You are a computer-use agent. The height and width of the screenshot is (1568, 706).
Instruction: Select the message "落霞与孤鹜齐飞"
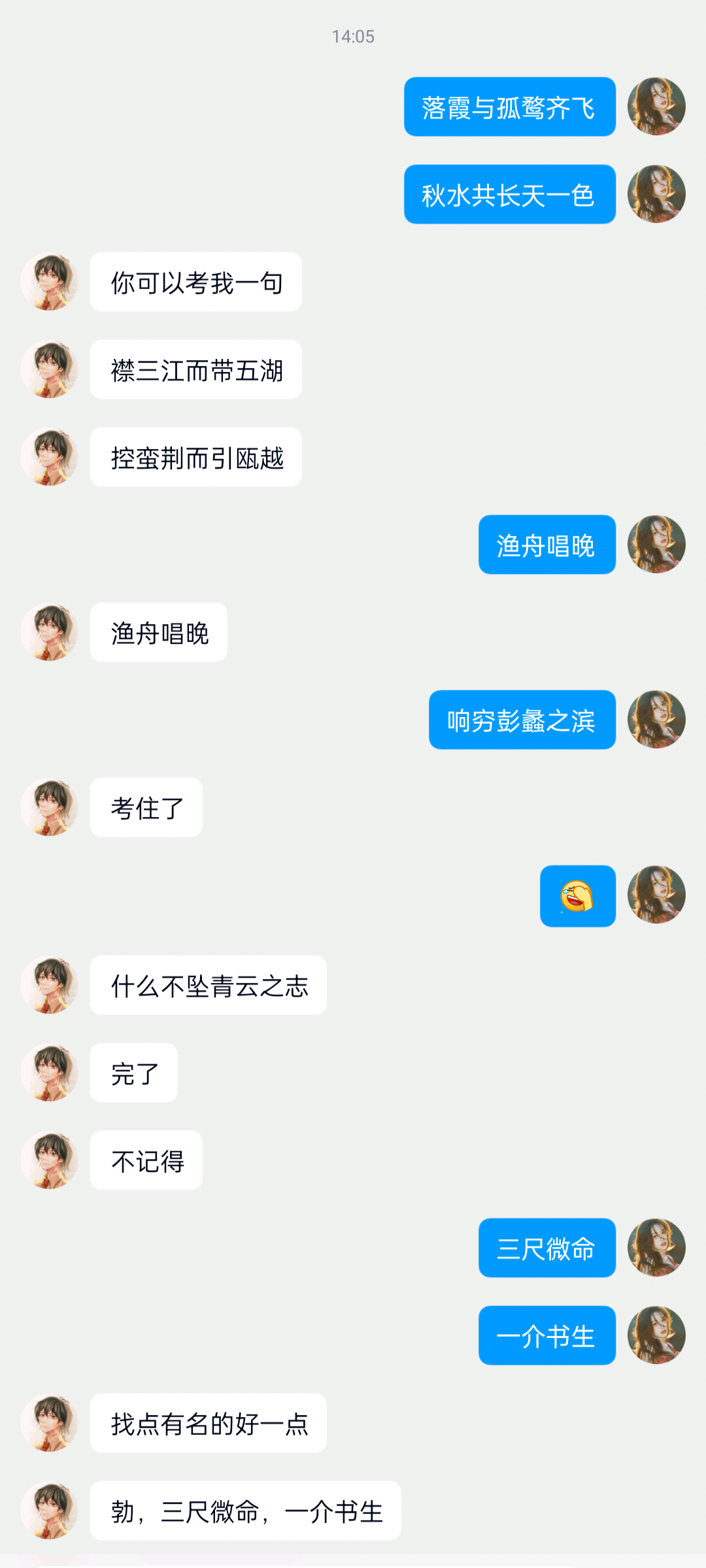click(x=509, y=107)
